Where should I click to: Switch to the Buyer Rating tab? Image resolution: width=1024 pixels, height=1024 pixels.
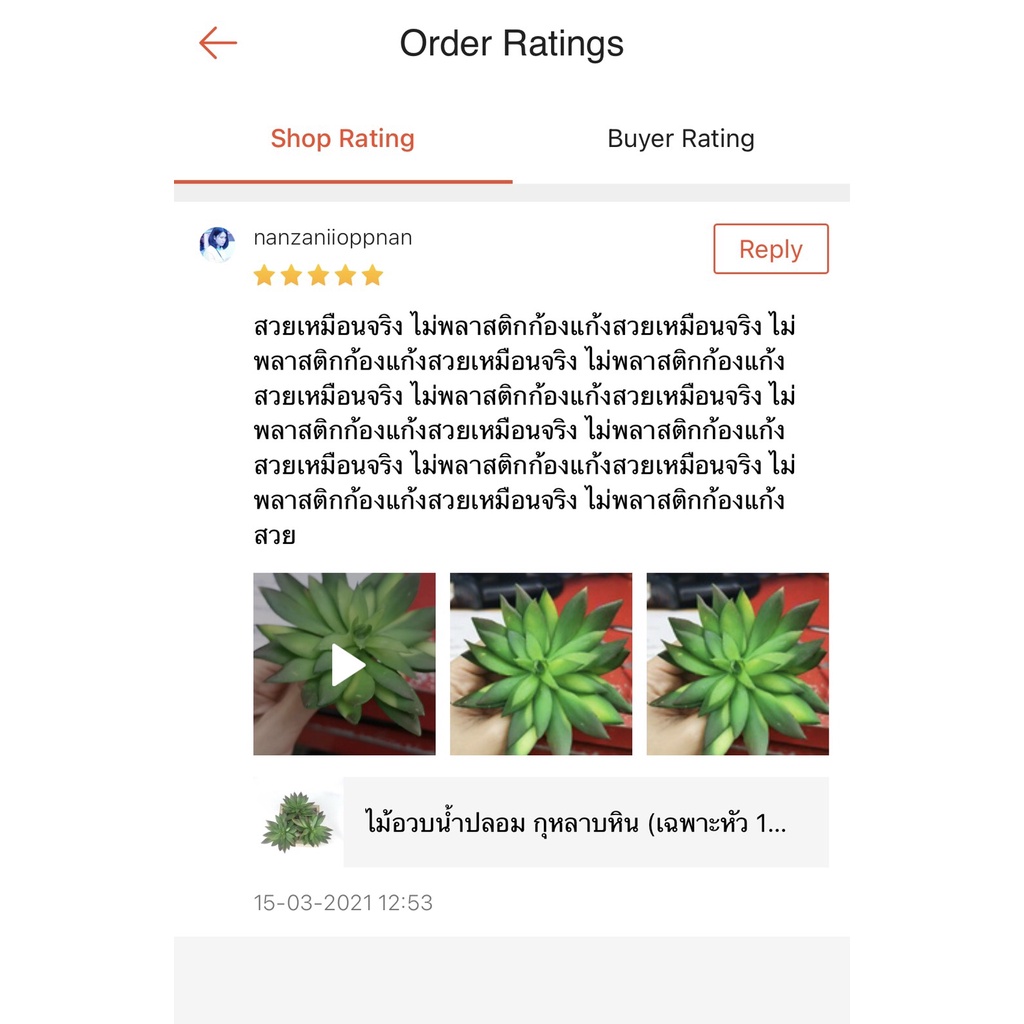[680, 139]
